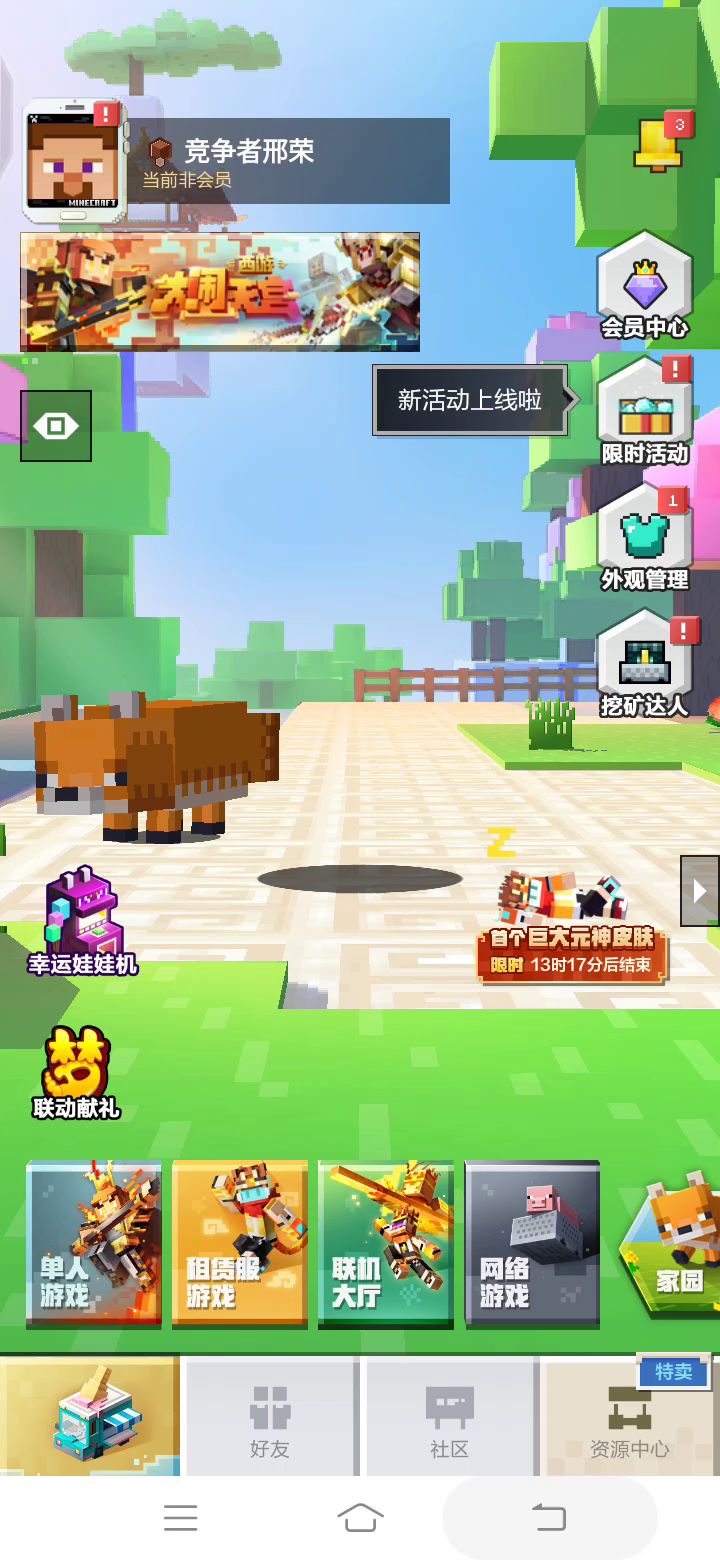Go to 家园 homestead
This screenshot has width=720, height=1560.
(672, 1246)
